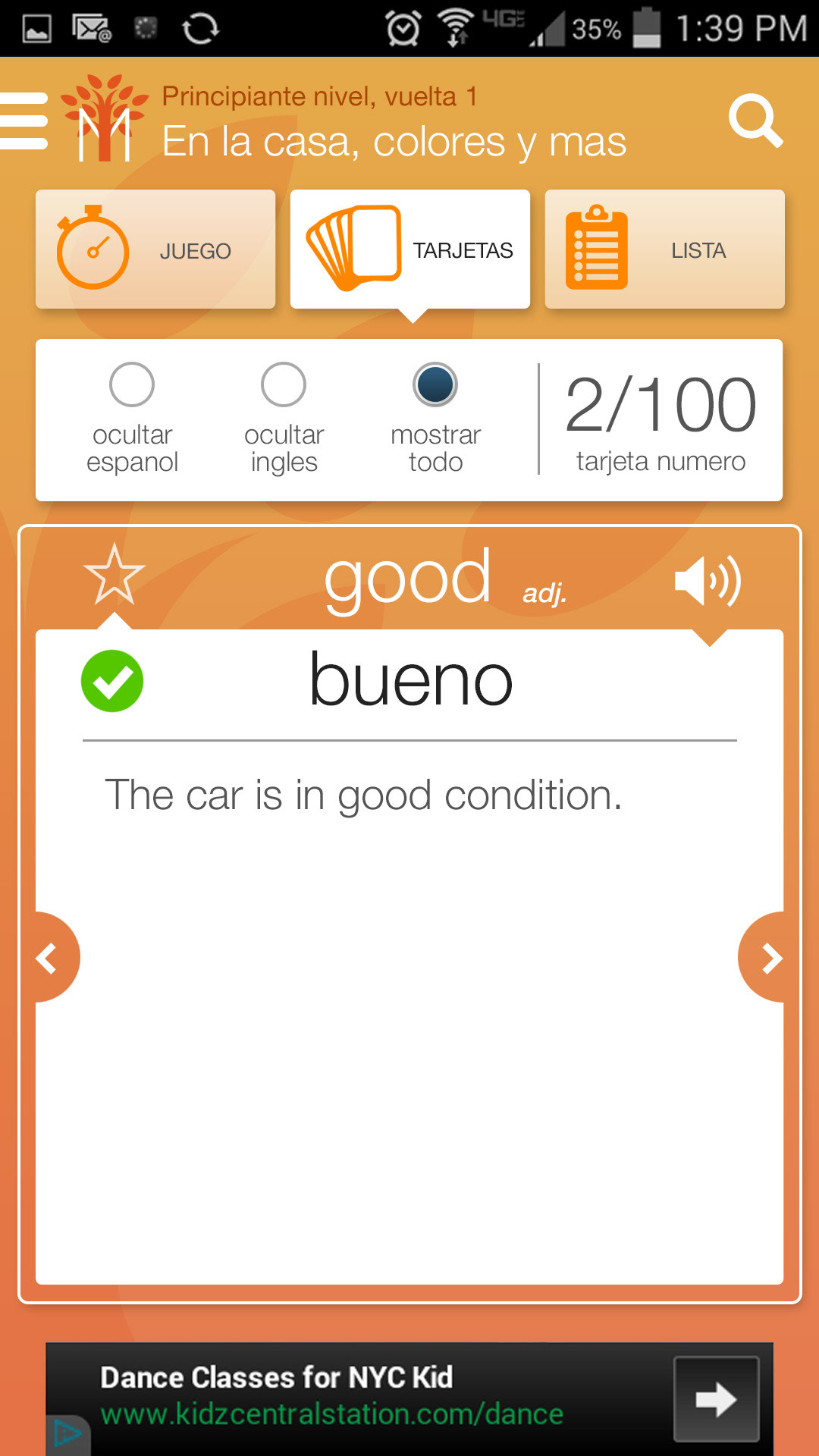
Task: Open the hamburger menu
Action: [24, 121]
